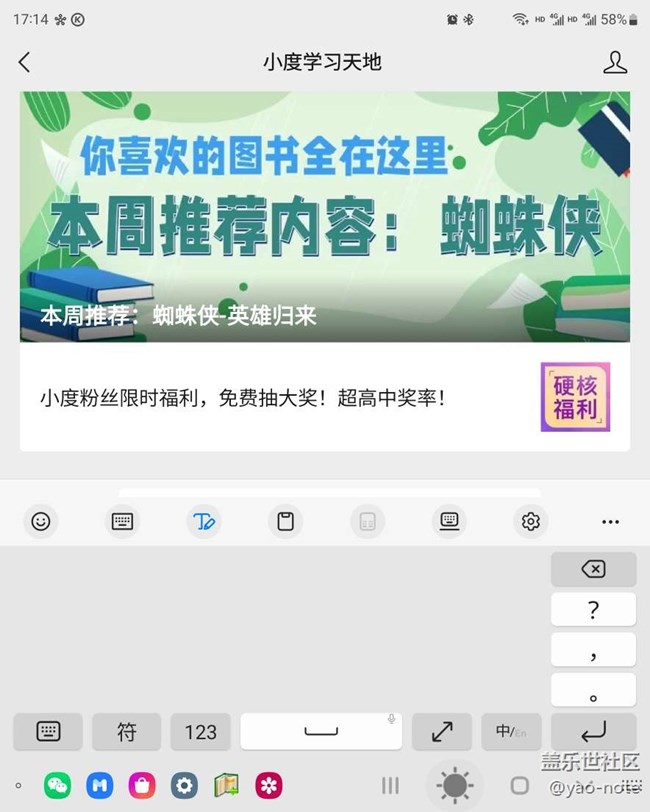650x812 pixels.
Task: Insert a question mark
Action: click(x=593, y=609)
